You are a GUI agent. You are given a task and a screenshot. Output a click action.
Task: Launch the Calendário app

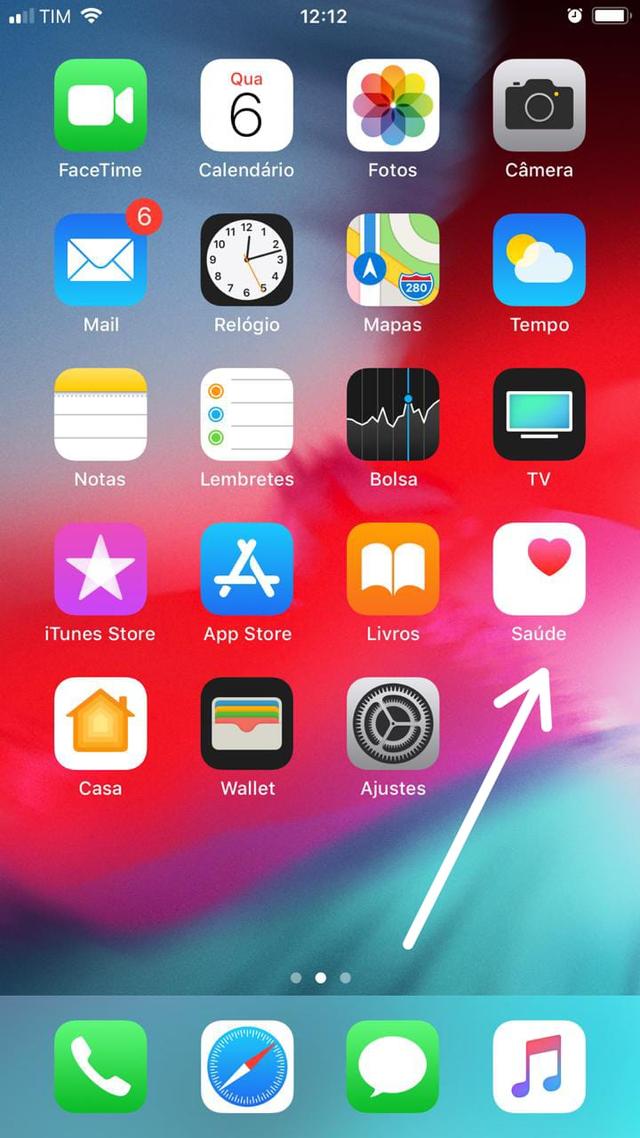pyautogui.click(x=247, y=105)
